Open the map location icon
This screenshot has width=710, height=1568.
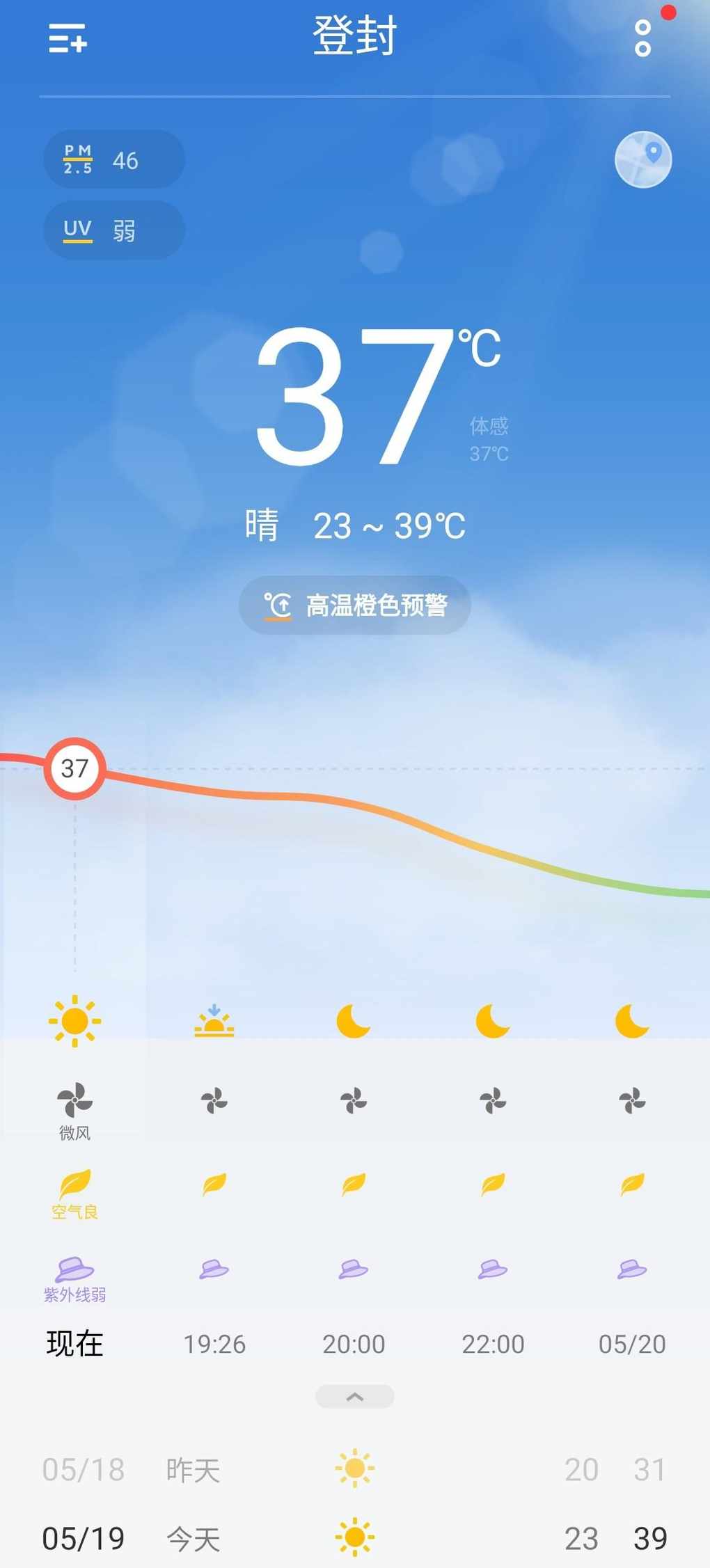643,159
